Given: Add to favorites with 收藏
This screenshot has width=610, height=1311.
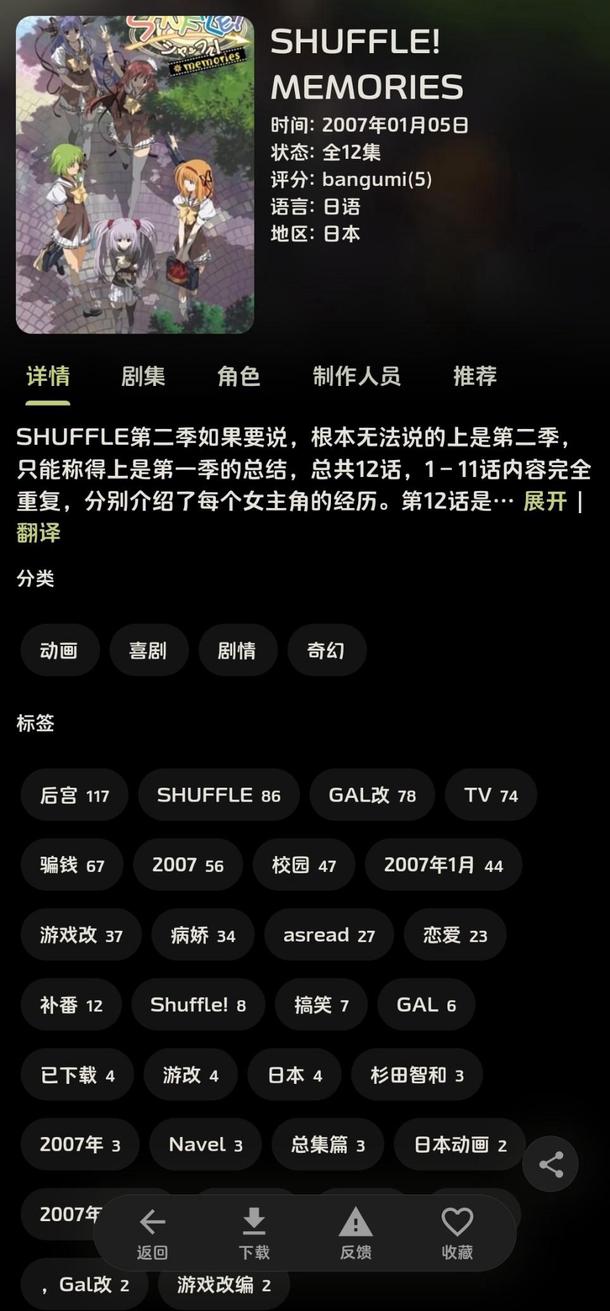Looking at the screenshot, I should pyautogui.click(x=457, y=1232).
